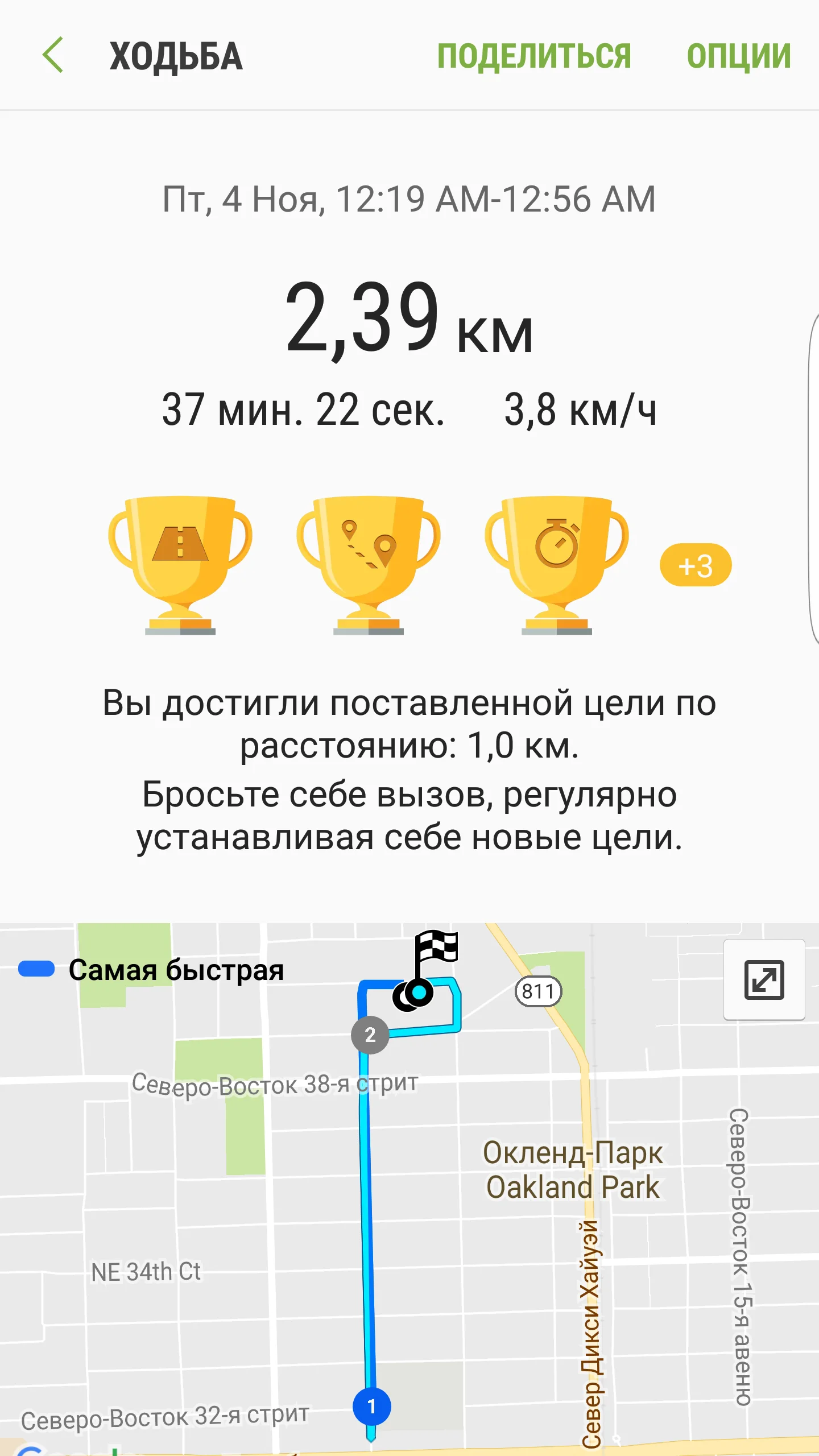Tap ПОДЕЛИТЬСЯ to share the workout
The image size is (819, 1456).
[x=533, y=56]
